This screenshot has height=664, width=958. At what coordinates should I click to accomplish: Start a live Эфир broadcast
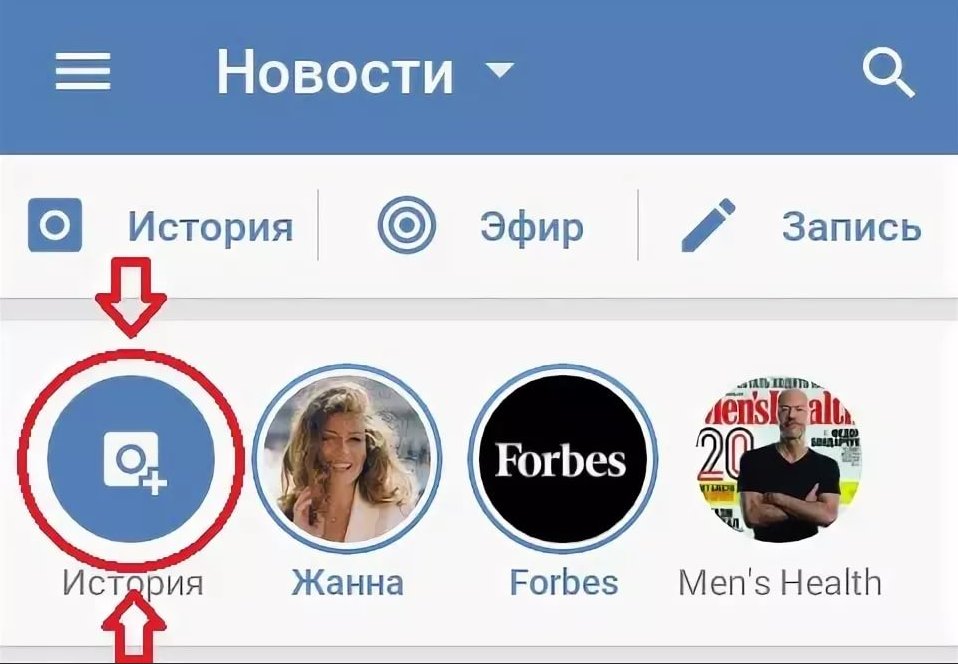(480, 227)
